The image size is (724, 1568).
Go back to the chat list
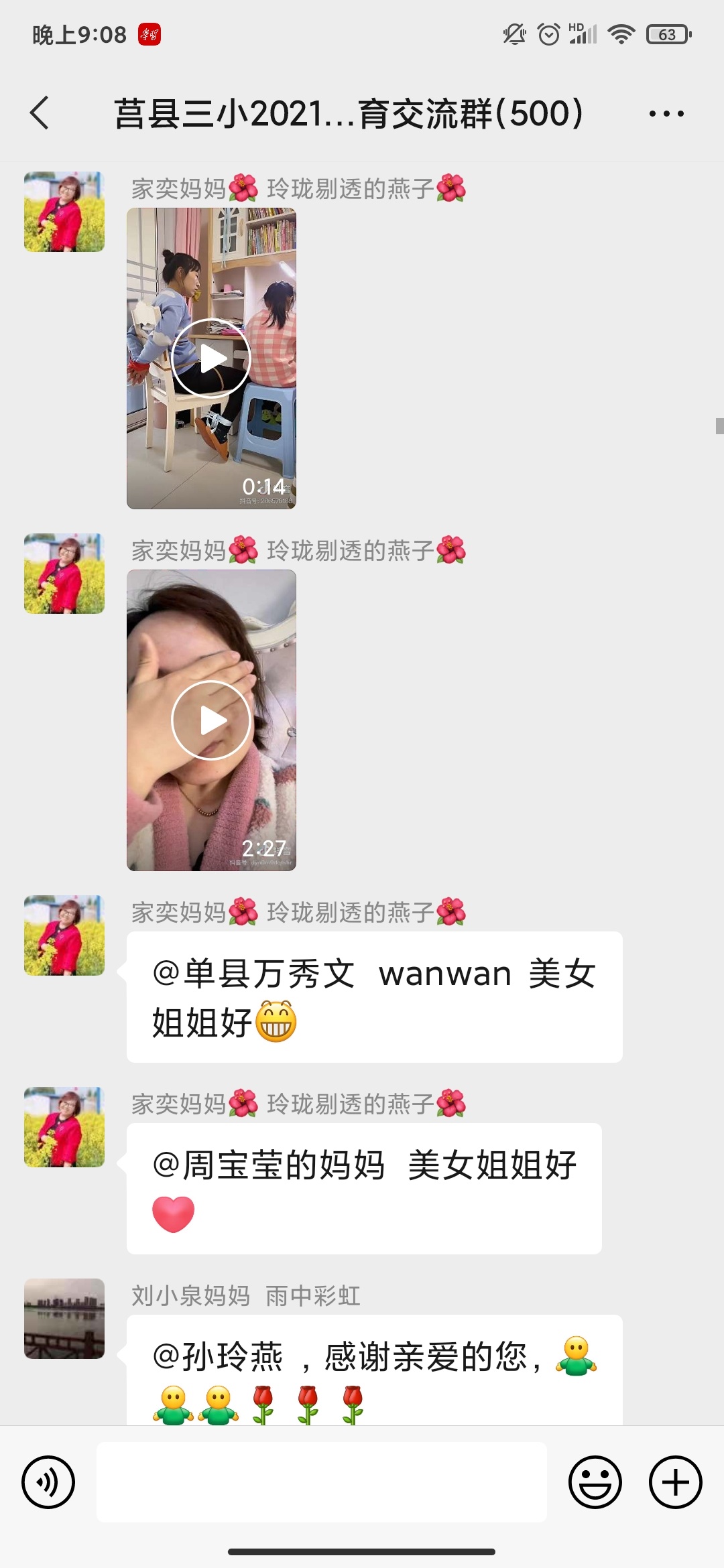[x=40, y=114]
